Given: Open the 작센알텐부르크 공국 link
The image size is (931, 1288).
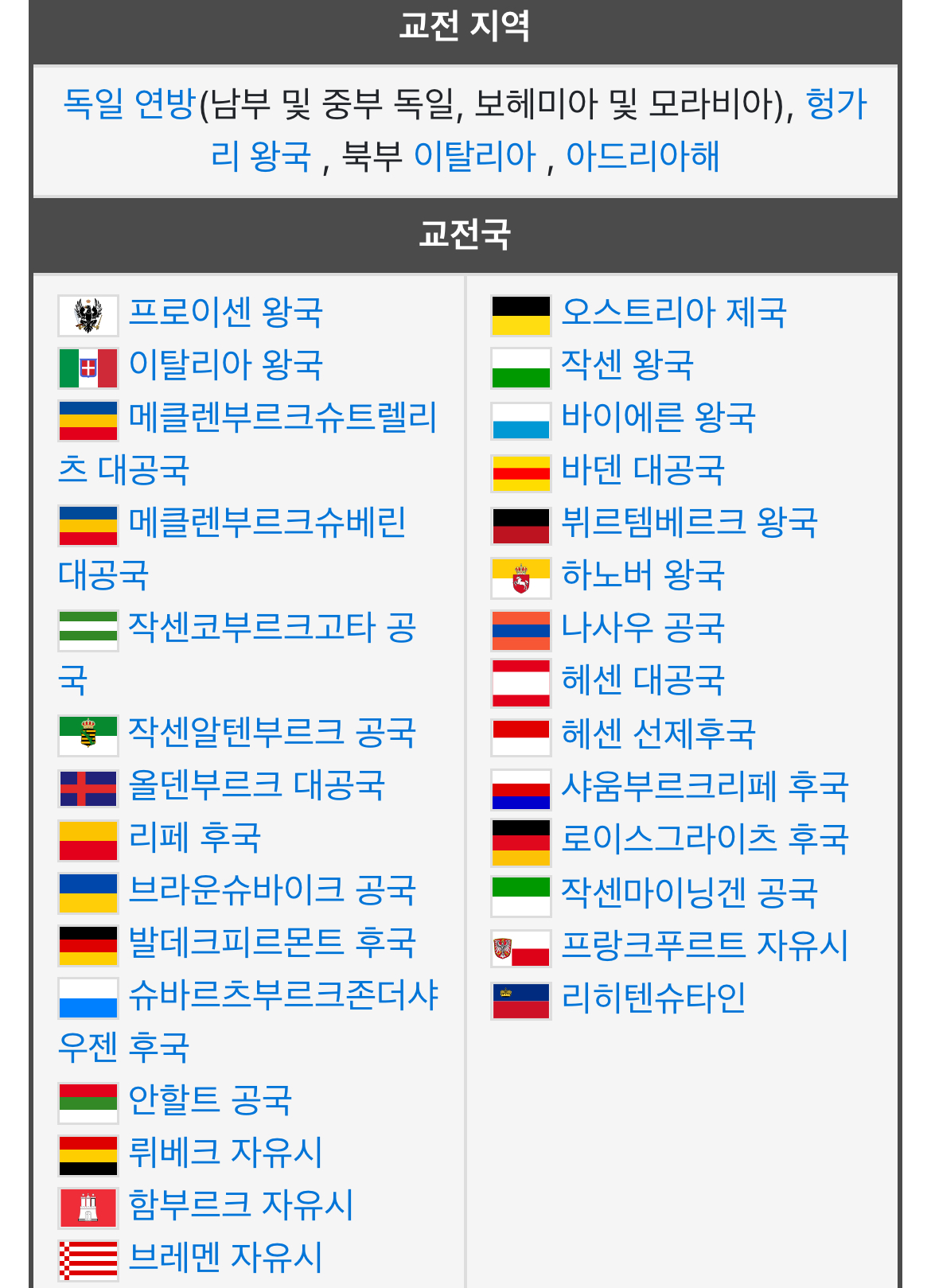Looking at the screenshot, I should (272, 733).
